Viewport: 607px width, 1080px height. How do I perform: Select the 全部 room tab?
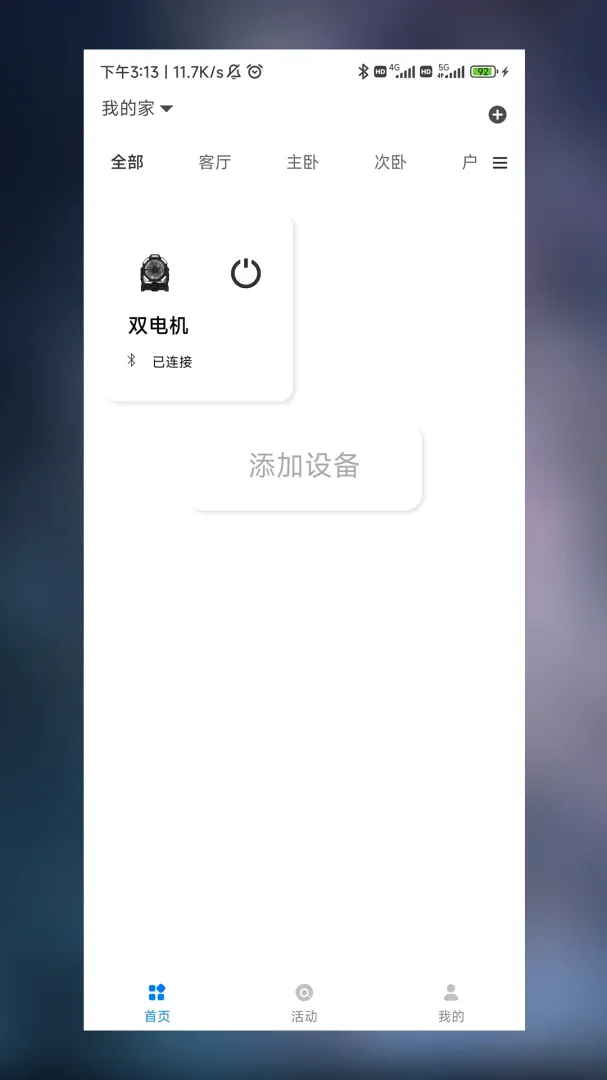[x=127, y=162]
